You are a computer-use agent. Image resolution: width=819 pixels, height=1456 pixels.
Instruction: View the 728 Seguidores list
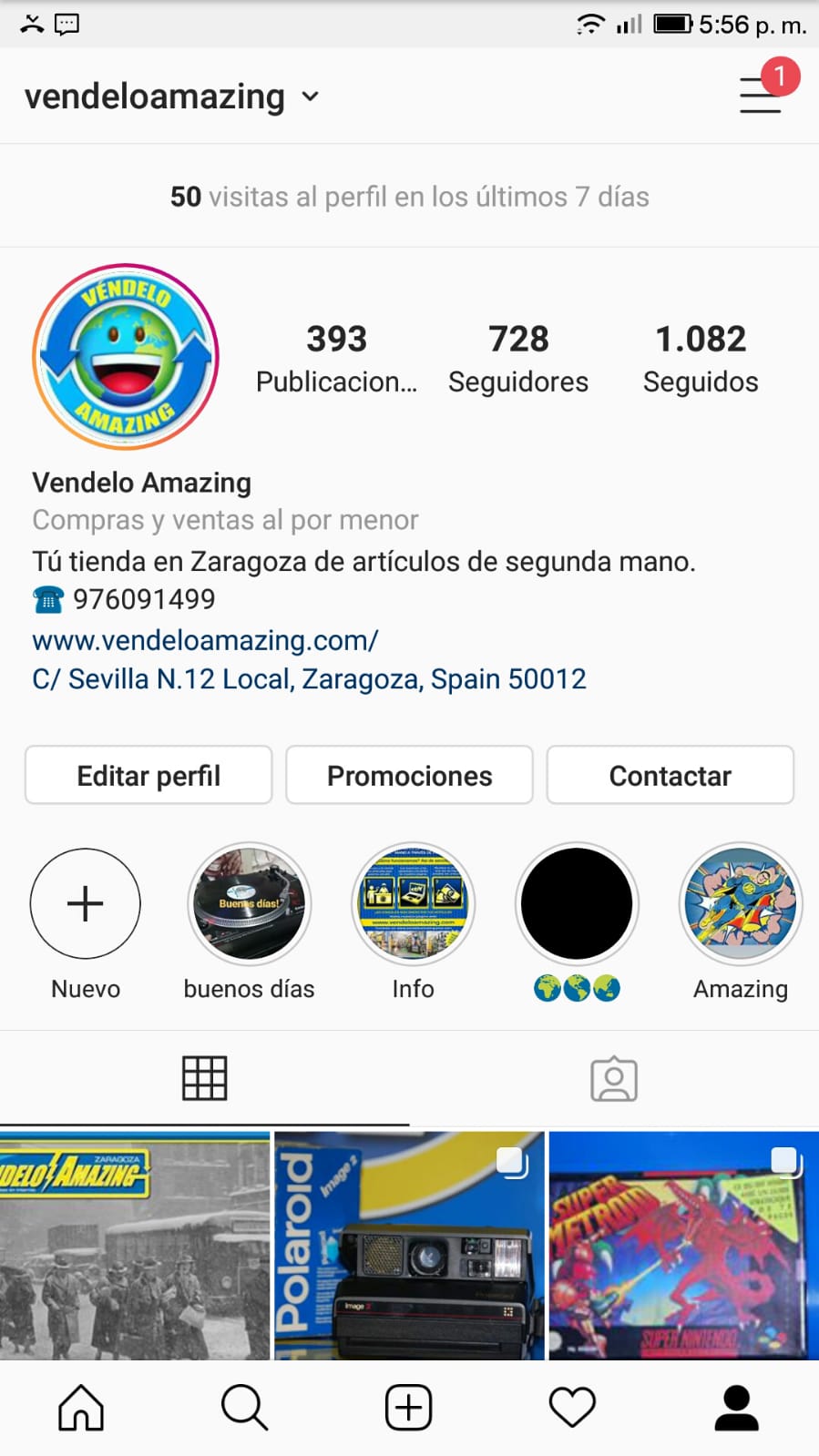tap(518, 358)
